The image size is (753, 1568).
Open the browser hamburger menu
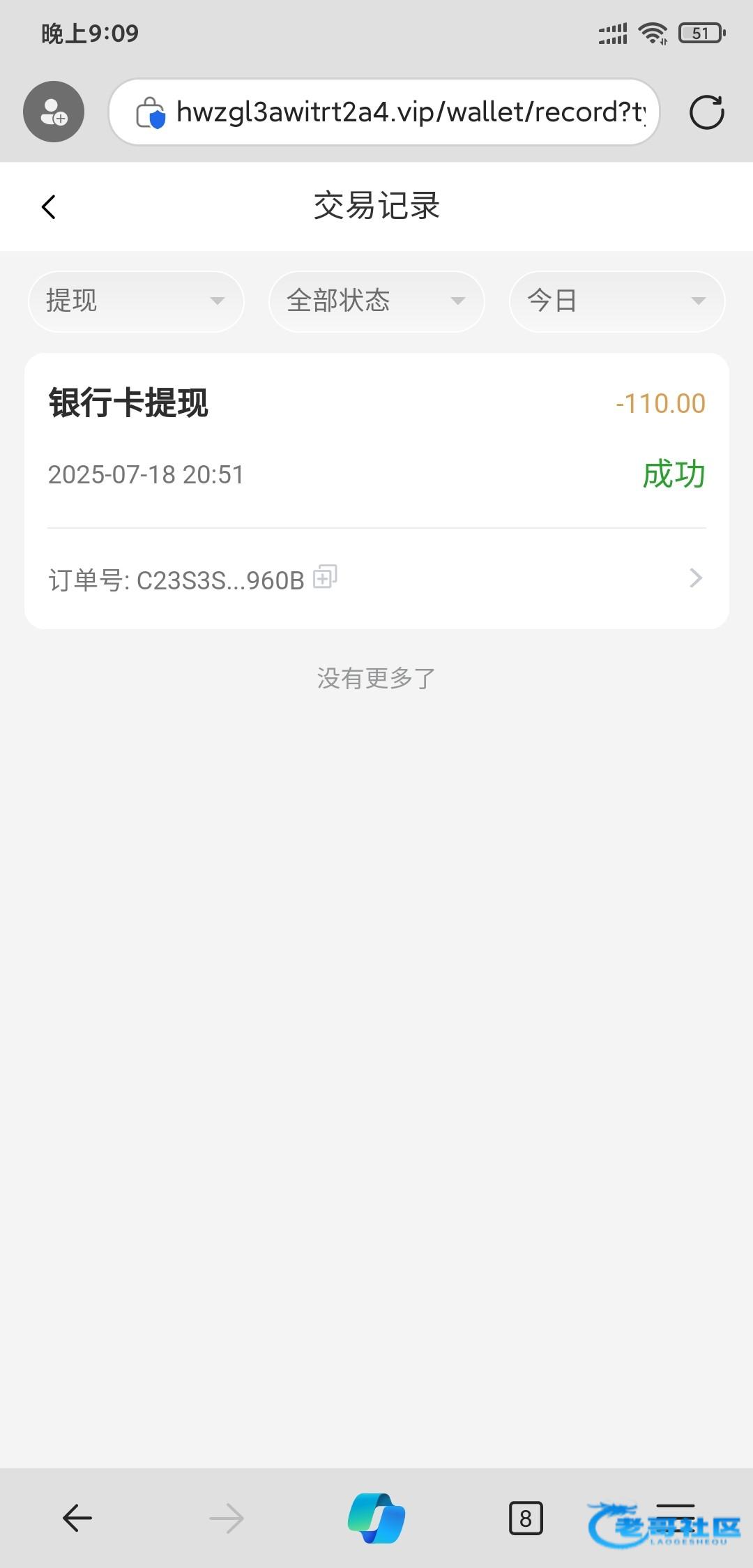pyautogui.click(x=675, y=1516)
